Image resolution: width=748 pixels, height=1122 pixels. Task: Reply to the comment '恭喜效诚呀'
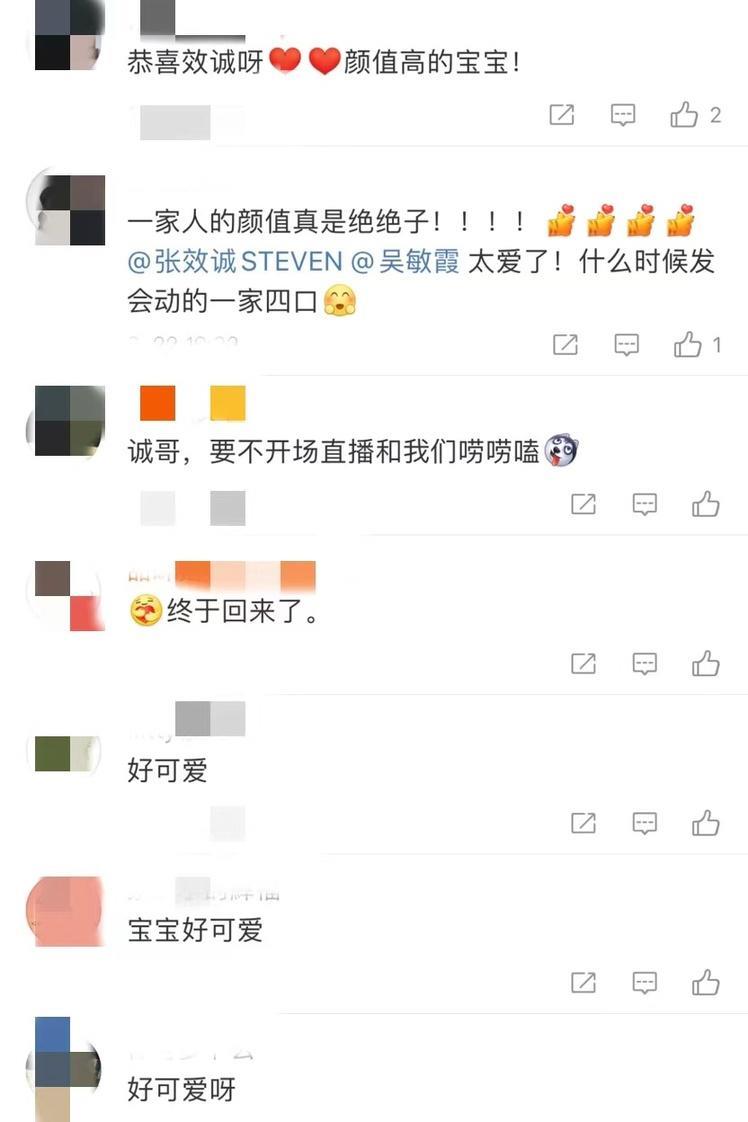click(x=623, y=115)
